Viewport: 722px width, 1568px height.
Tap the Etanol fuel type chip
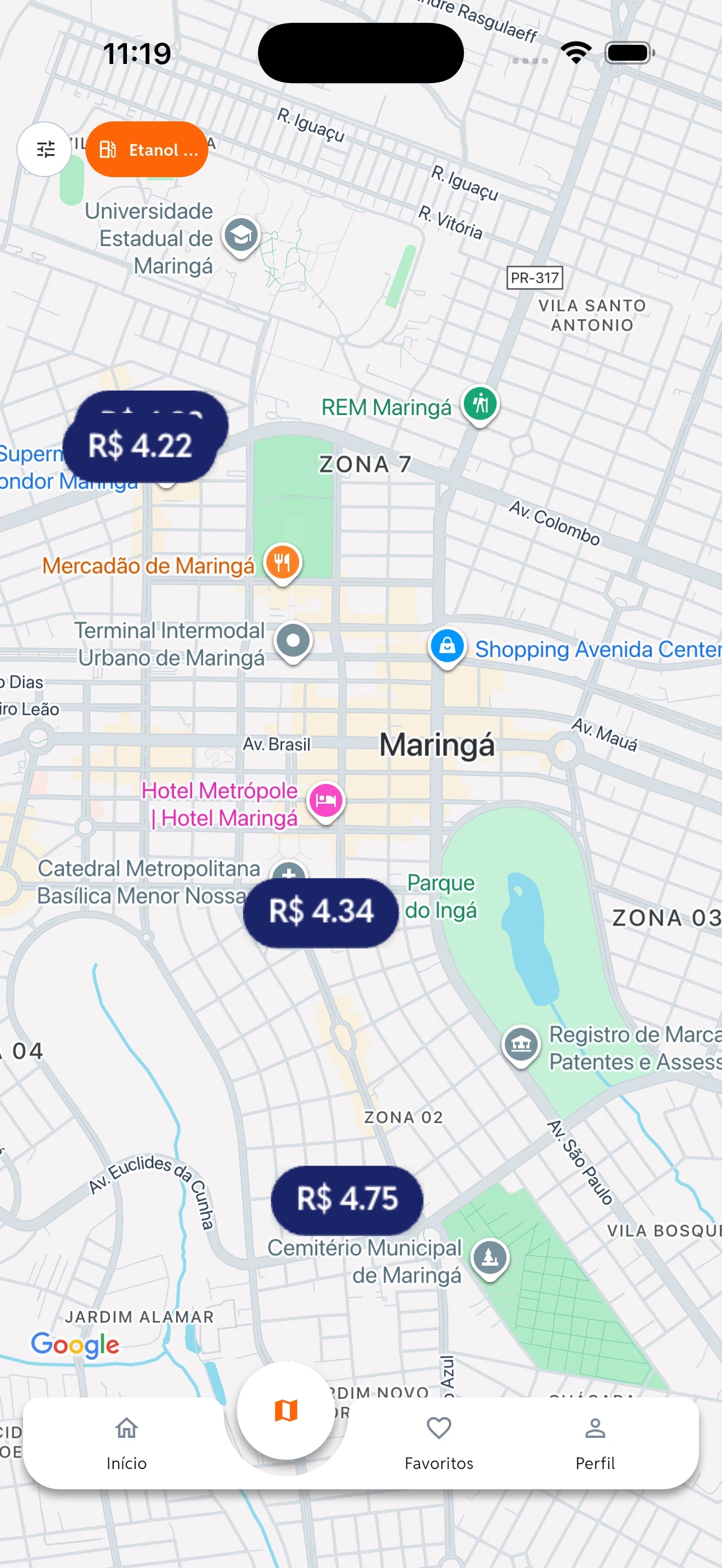click(147, 149)
